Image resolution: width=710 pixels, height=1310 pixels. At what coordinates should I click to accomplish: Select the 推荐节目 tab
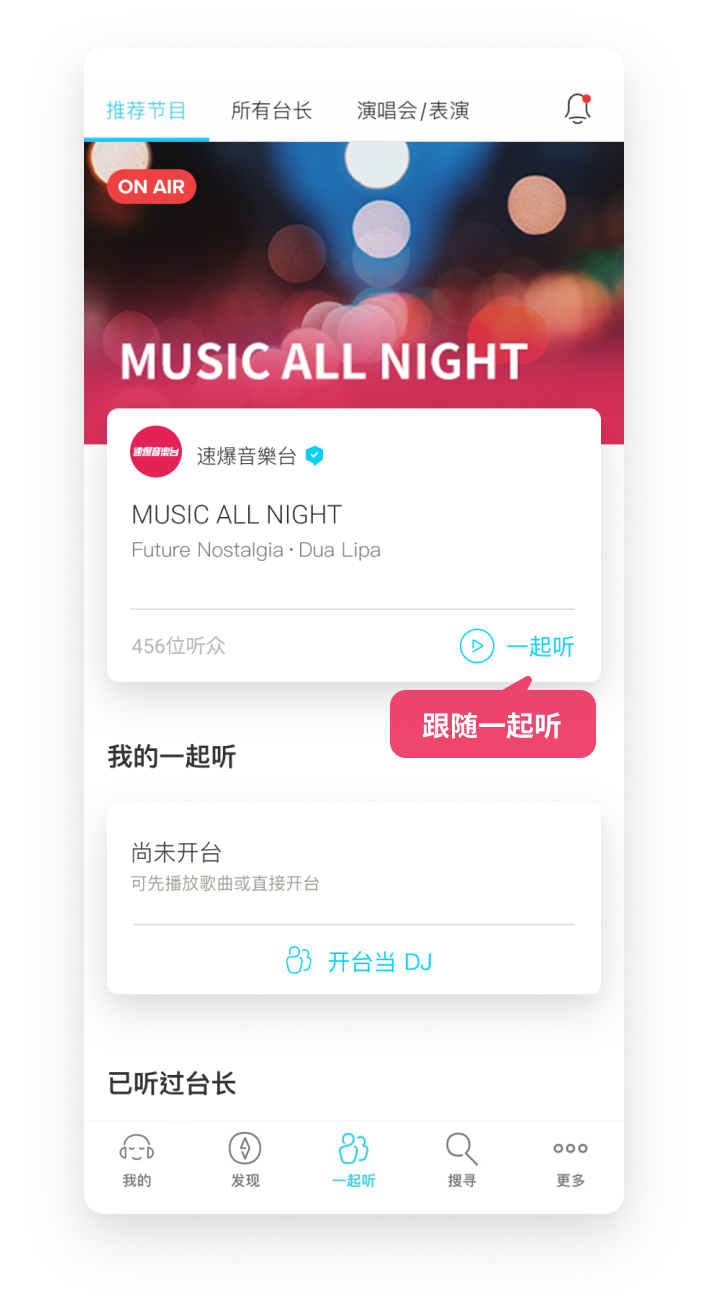pyautogui.click(x=146, y=111)
